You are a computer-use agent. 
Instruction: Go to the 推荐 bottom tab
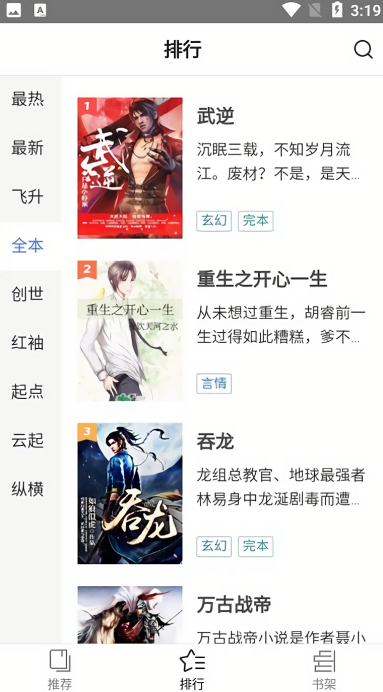click(x=60, y=669)
